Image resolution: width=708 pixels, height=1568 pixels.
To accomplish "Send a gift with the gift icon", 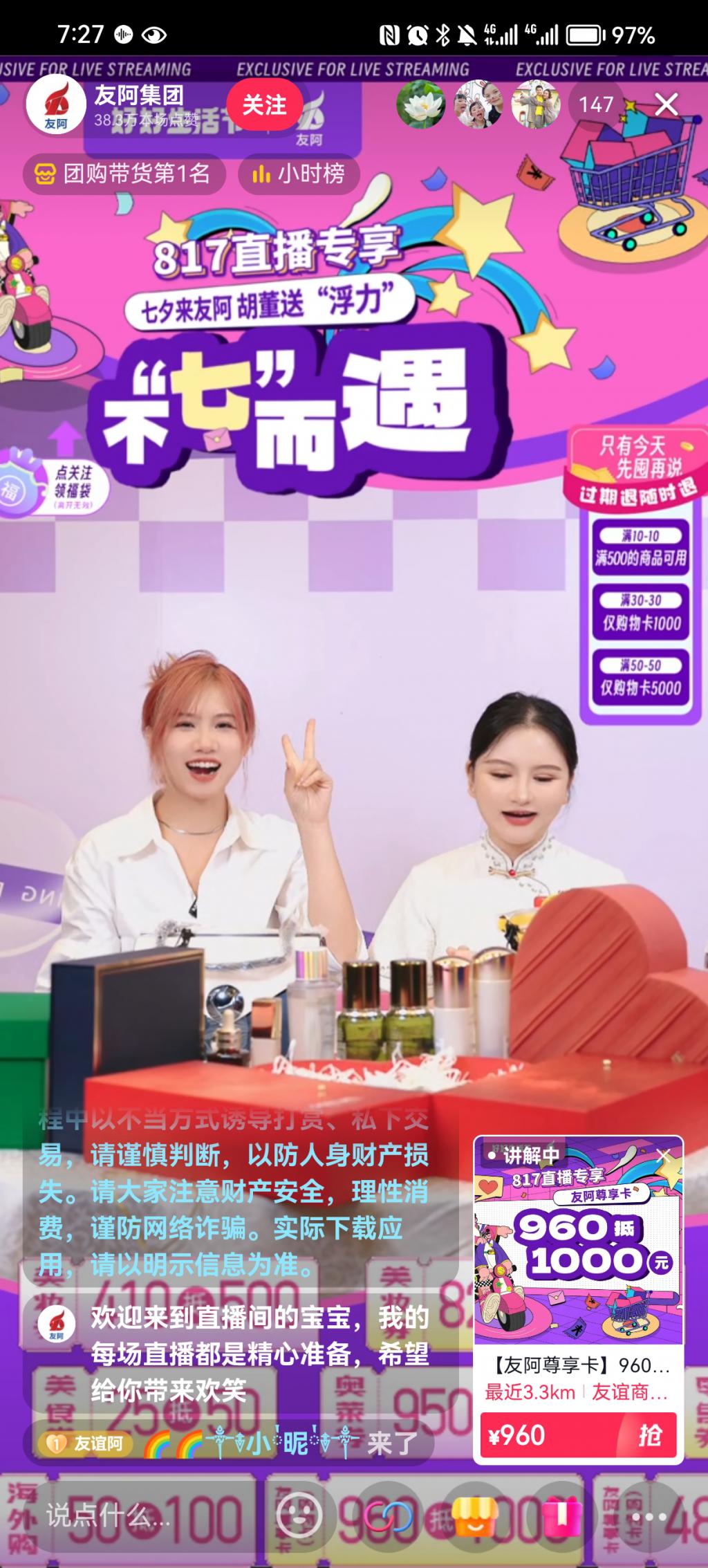I will click(x=562, y=1515).
